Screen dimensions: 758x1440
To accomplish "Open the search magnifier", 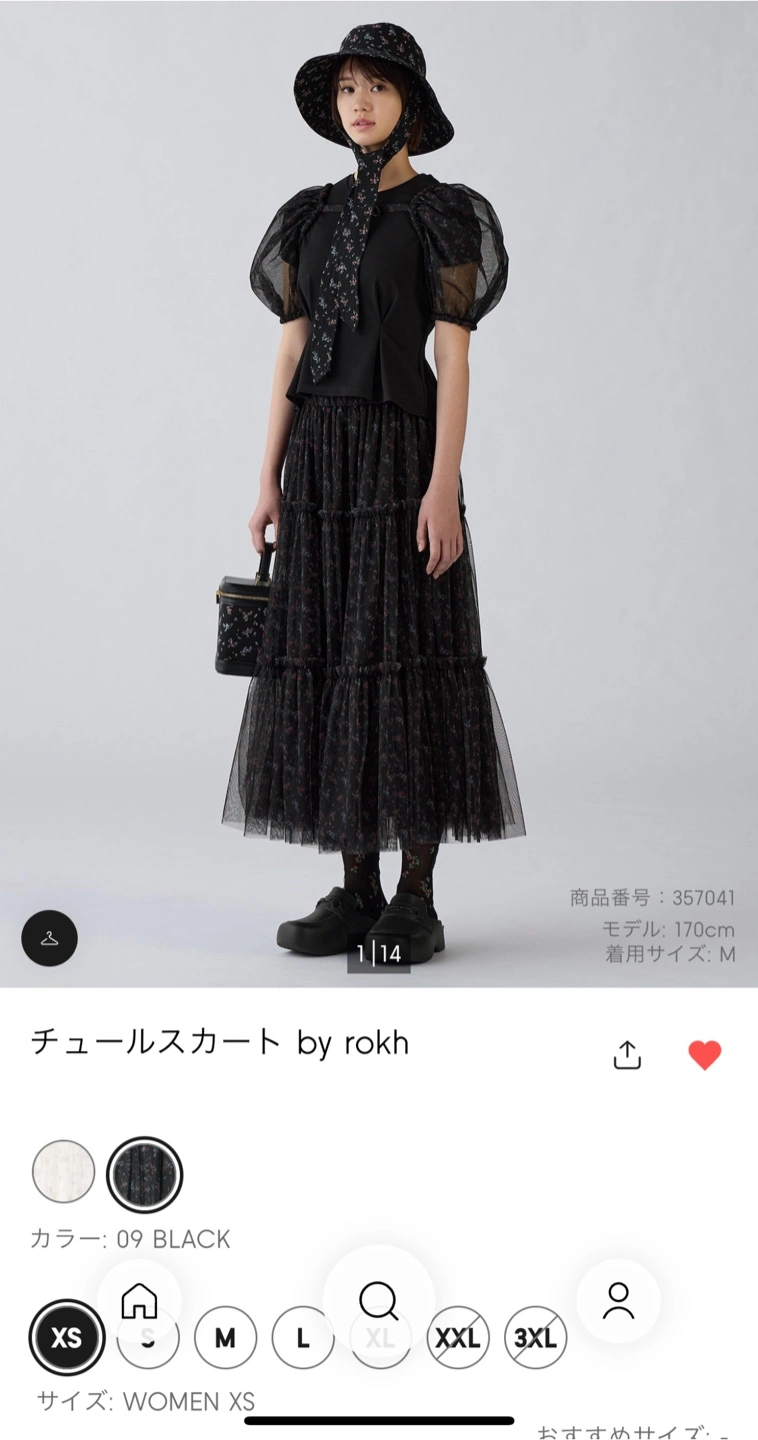I will coord(379,1300).
